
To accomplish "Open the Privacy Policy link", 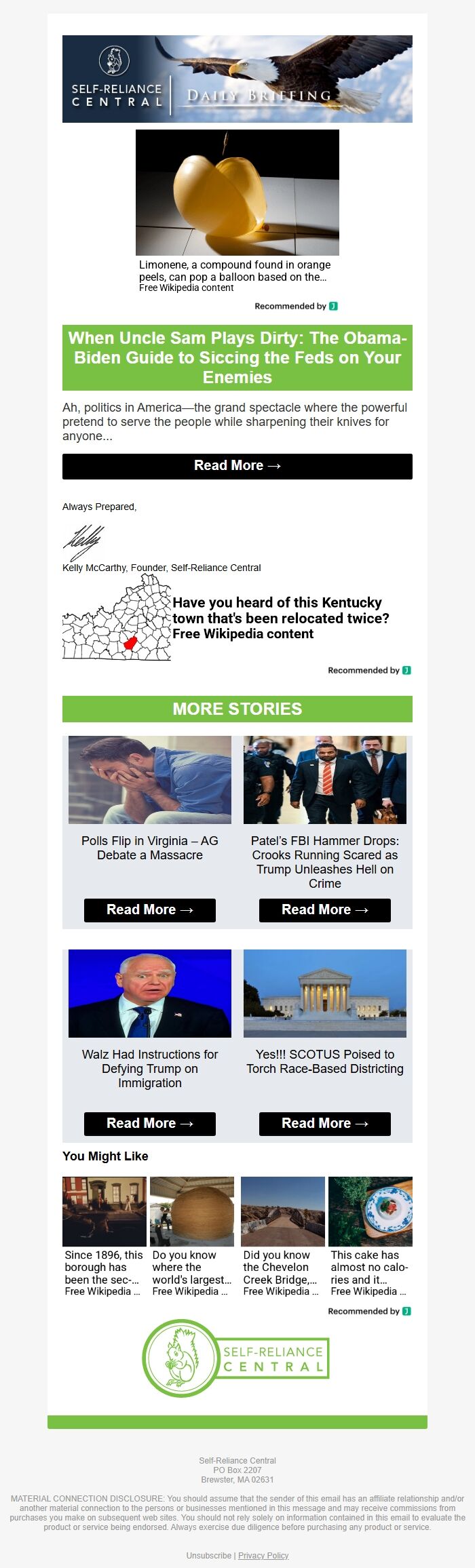I will pyautogui.click(x=263, y=1556).
